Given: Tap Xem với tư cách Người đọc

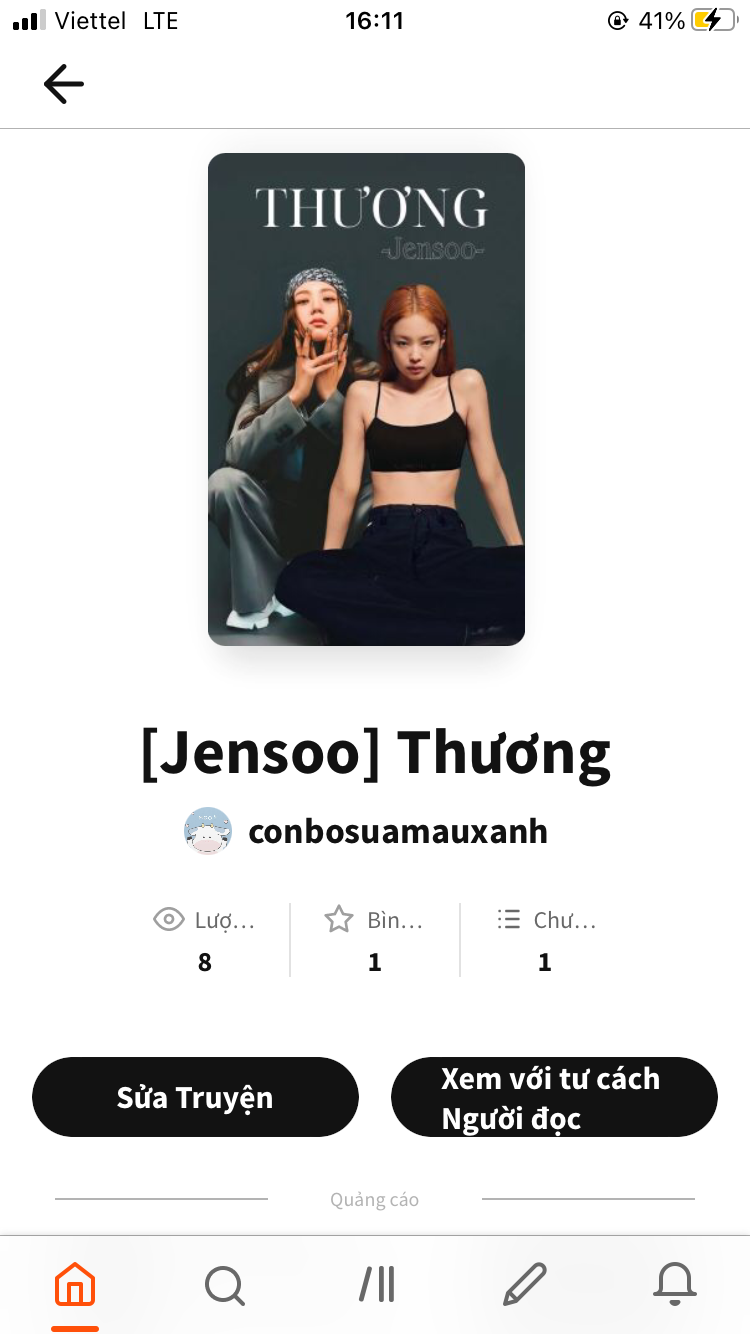Looking at the screenshot, I should click(553, 1097).
